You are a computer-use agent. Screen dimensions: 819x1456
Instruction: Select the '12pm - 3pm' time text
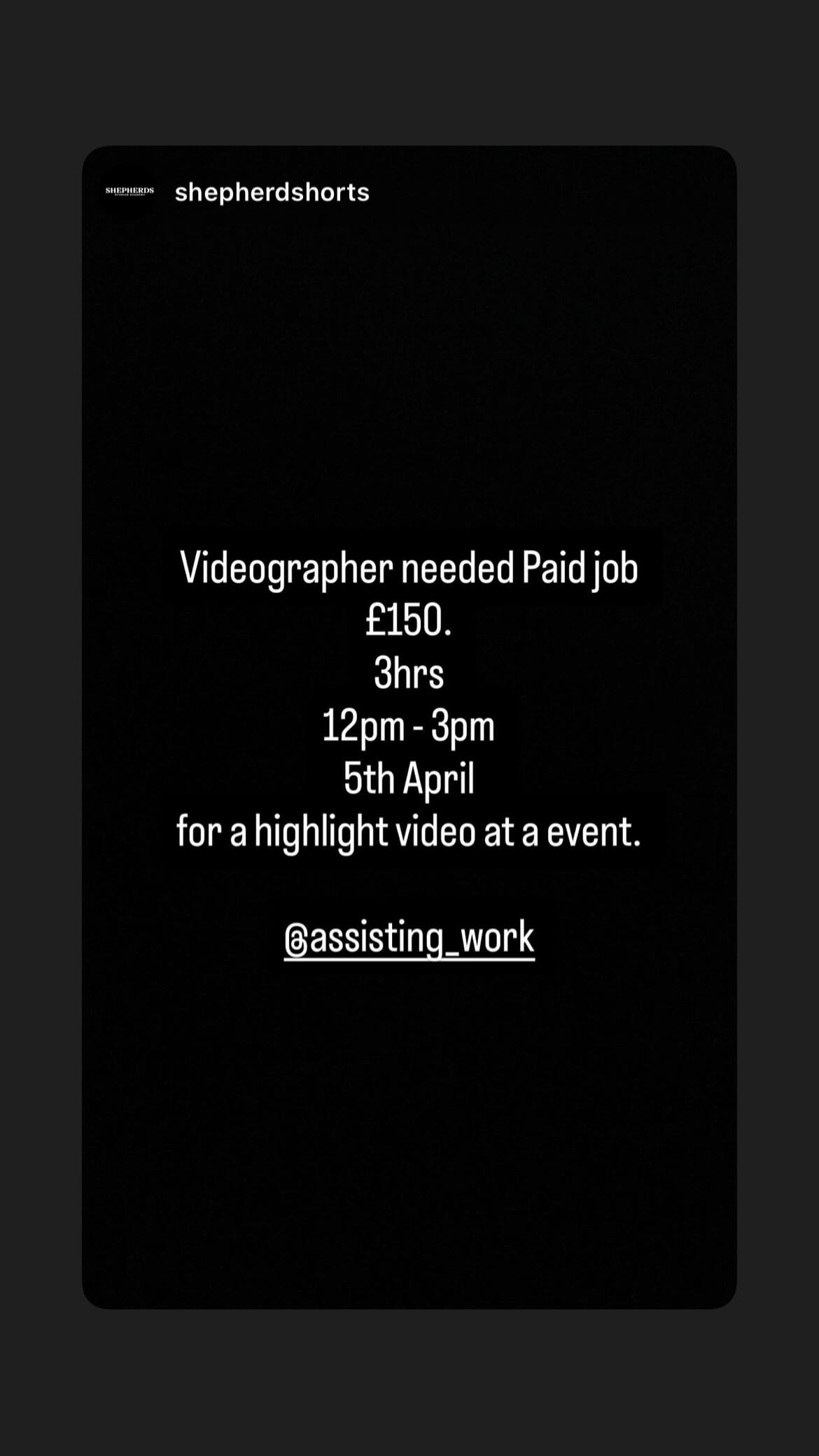click(x=409, y=726)
